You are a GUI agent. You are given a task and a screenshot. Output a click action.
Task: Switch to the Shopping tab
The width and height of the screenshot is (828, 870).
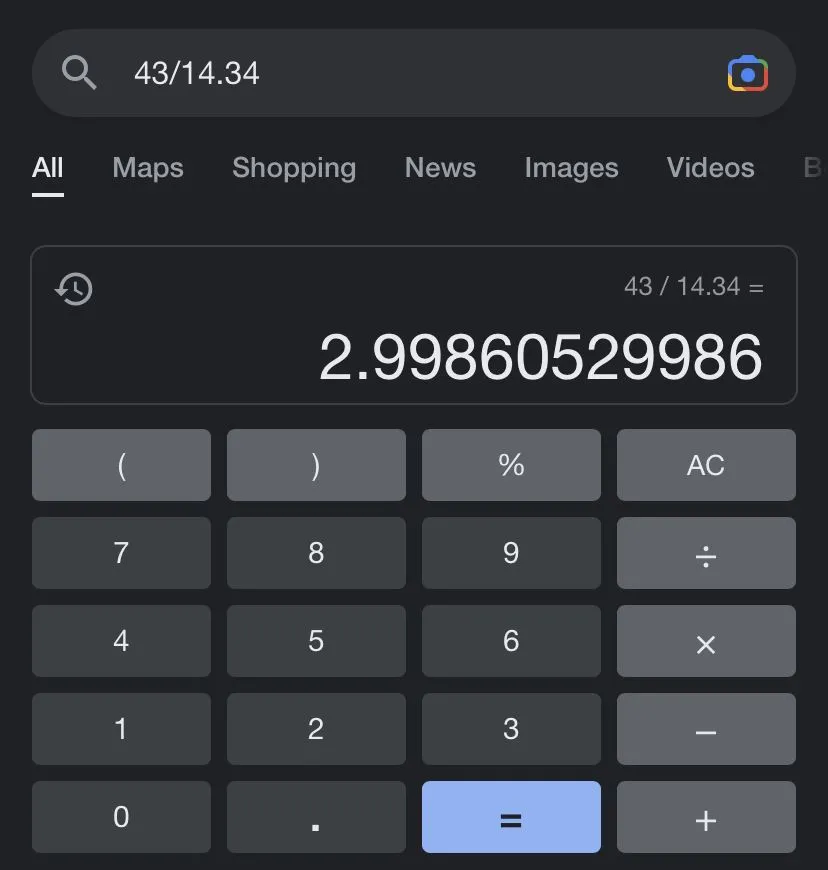[294, 168]
